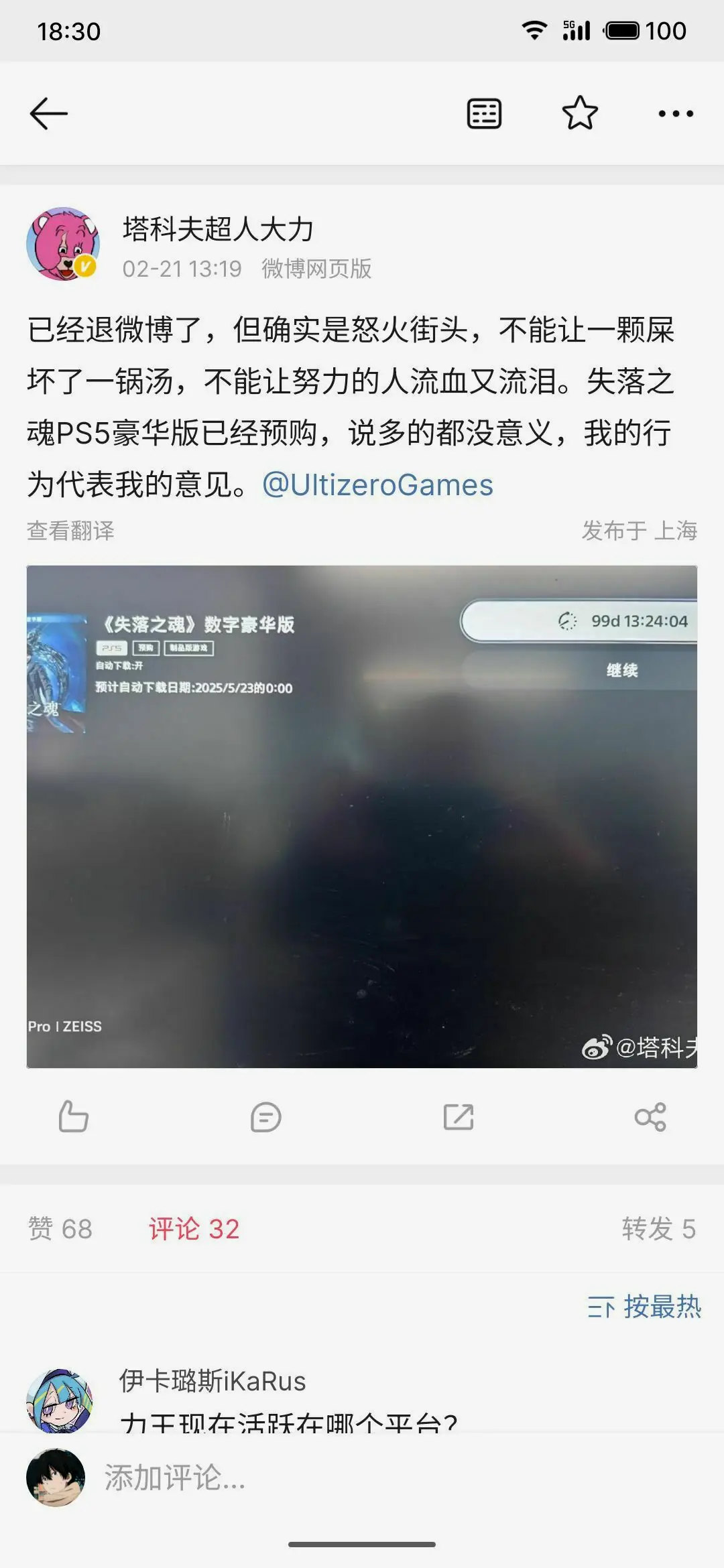Screen dimensions: 724x1568
Task: Open the attached PS5 pre-order photo
Action: coord(362,816)
